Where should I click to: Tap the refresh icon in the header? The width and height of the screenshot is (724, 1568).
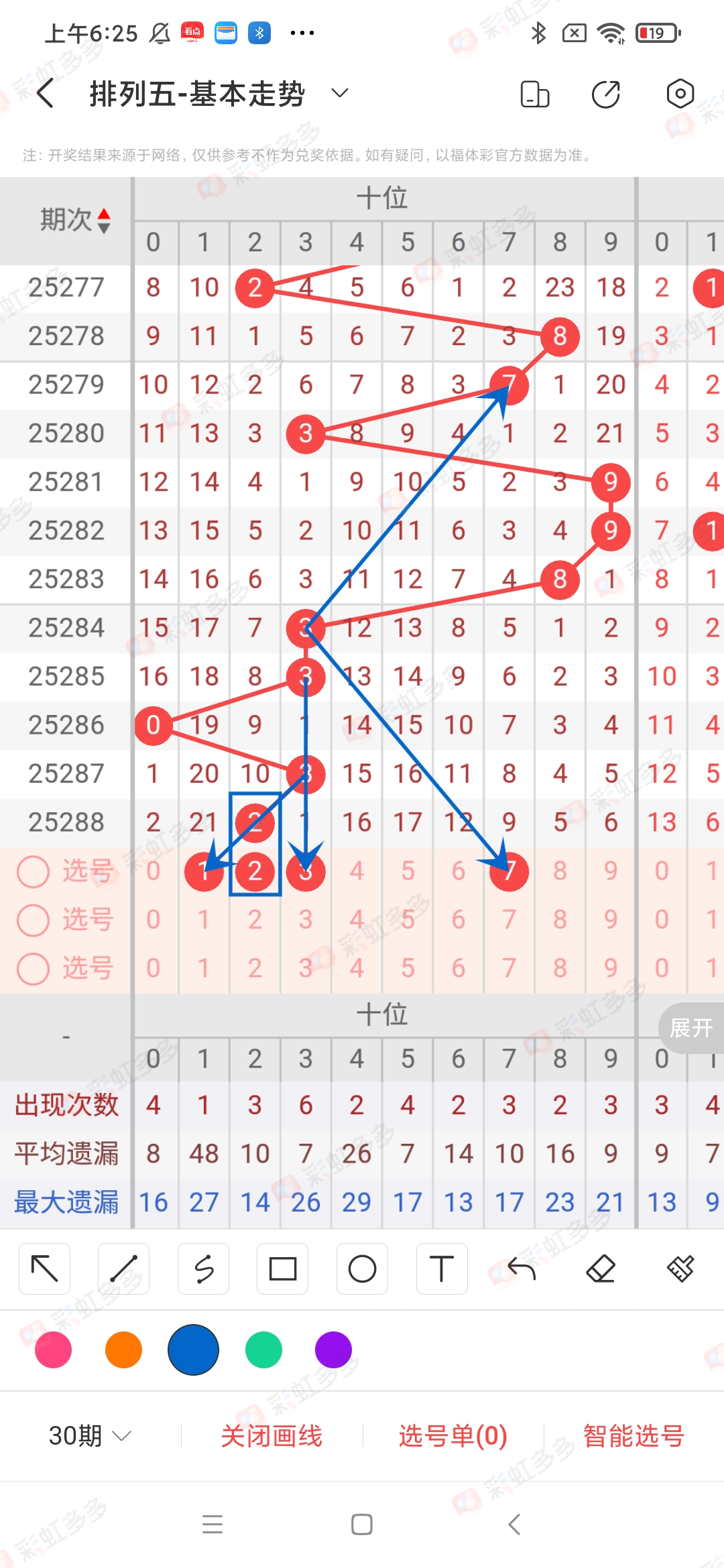(x=605, y=94)
